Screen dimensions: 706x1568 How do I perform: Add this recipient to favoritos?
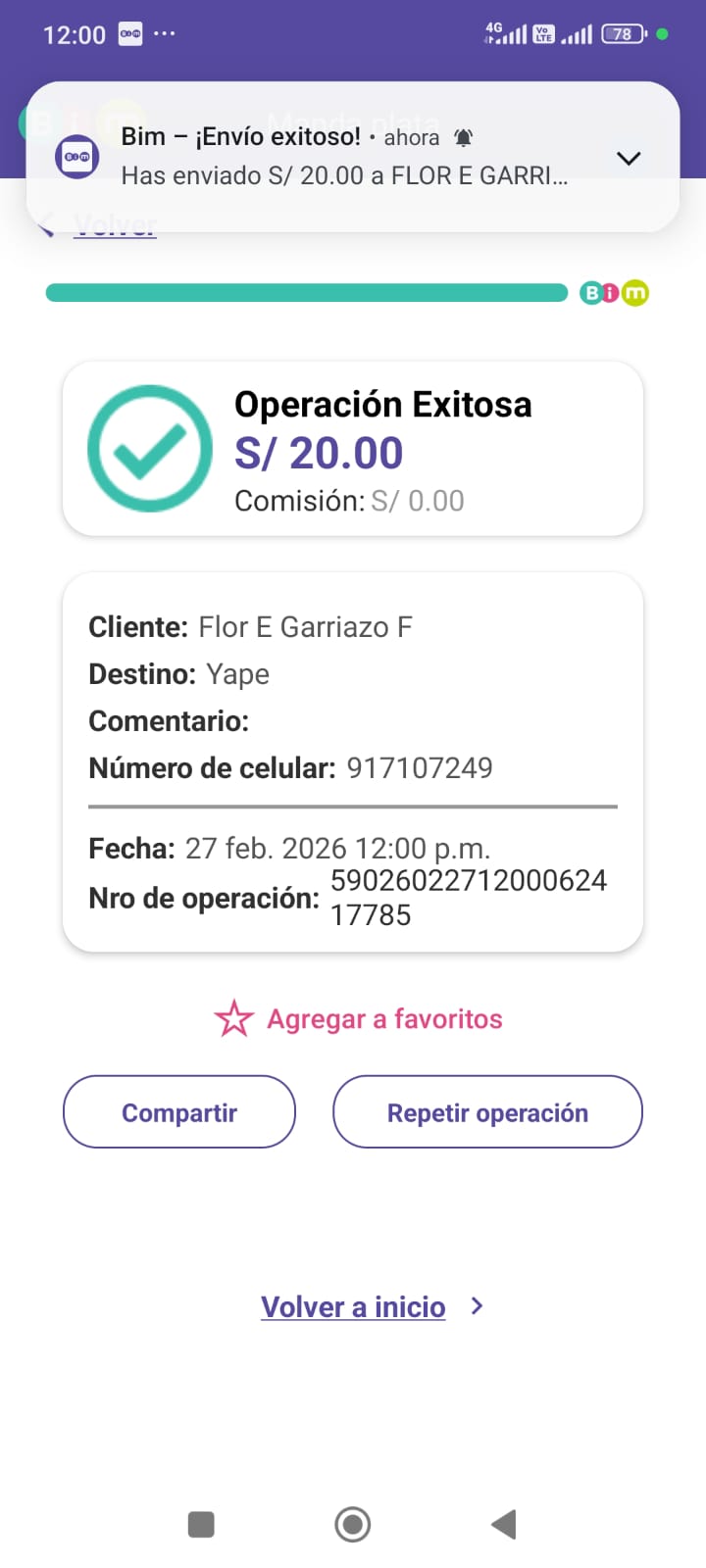pos(358,1019)
